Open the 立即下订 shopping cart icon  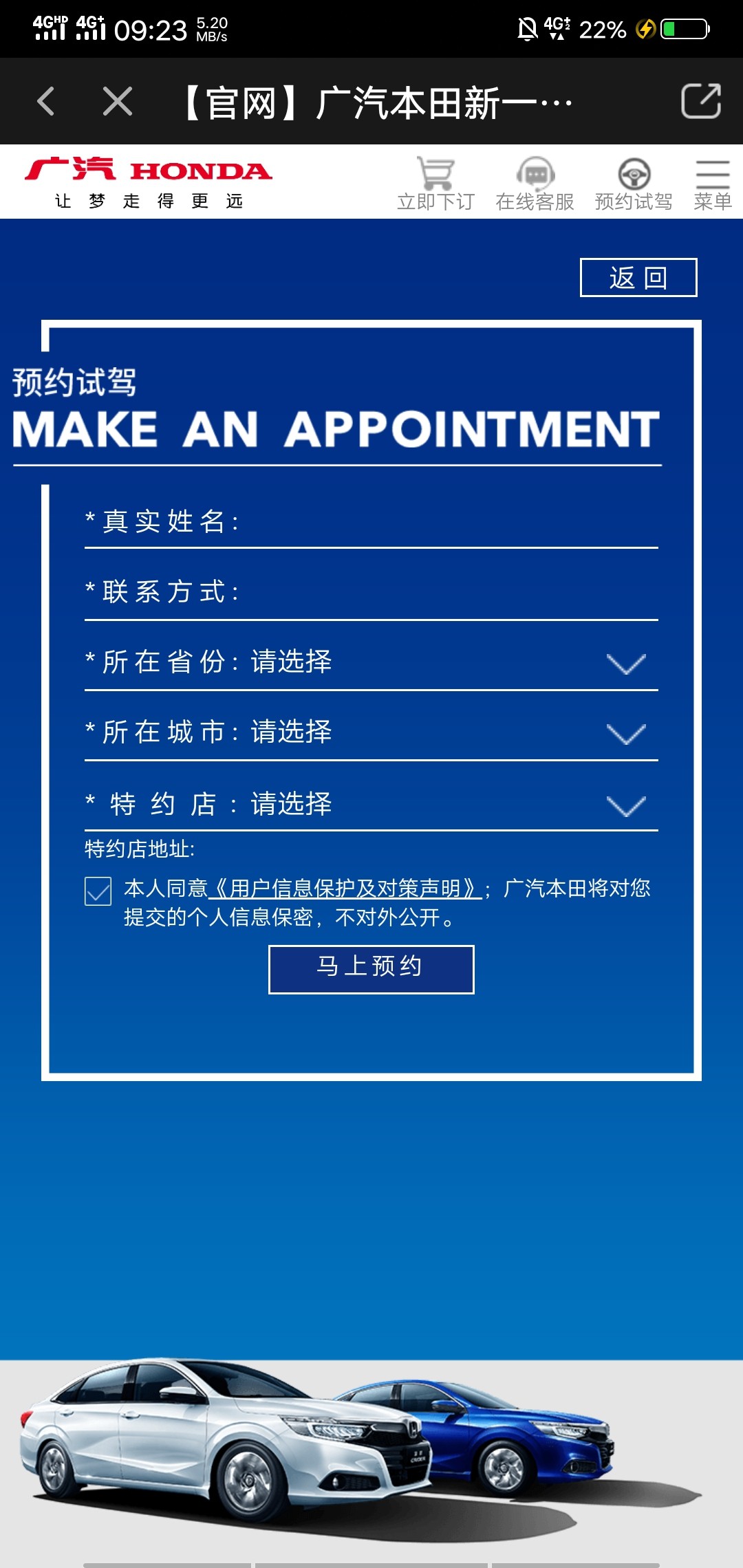point(435,179)
